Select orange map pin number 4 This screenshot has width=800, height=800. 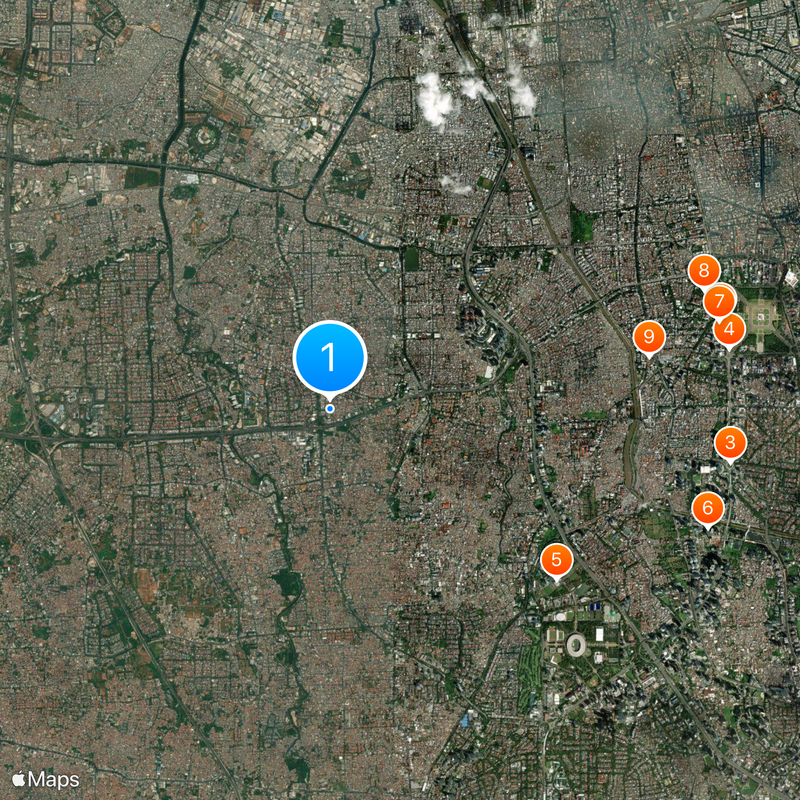coord(728,328)
